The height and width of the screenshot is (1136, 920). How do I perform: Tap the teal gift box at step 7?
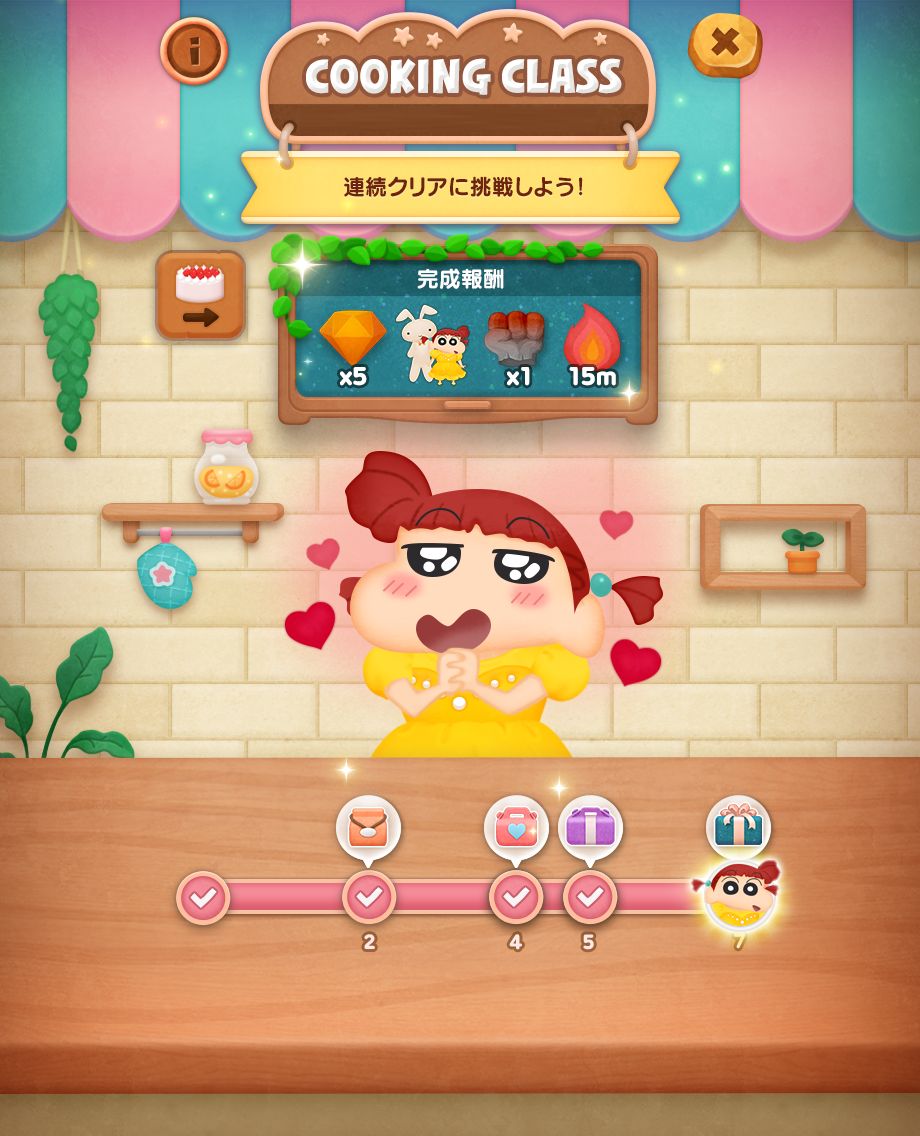[x=738, y=827]
